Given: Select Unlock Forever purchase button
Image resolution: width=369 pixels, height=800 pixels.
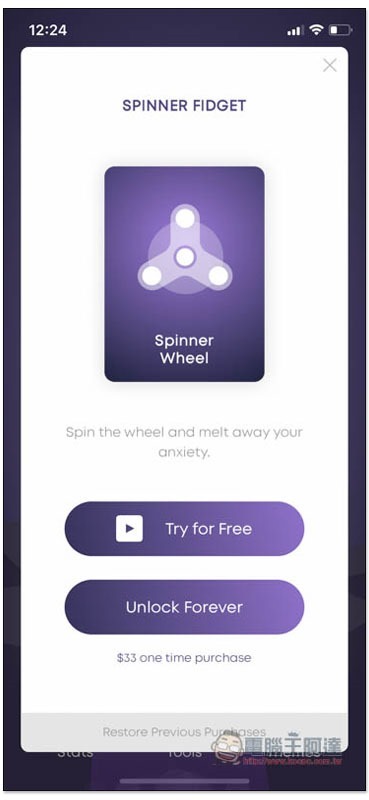Looking at the screenshot, I should 184,607.
